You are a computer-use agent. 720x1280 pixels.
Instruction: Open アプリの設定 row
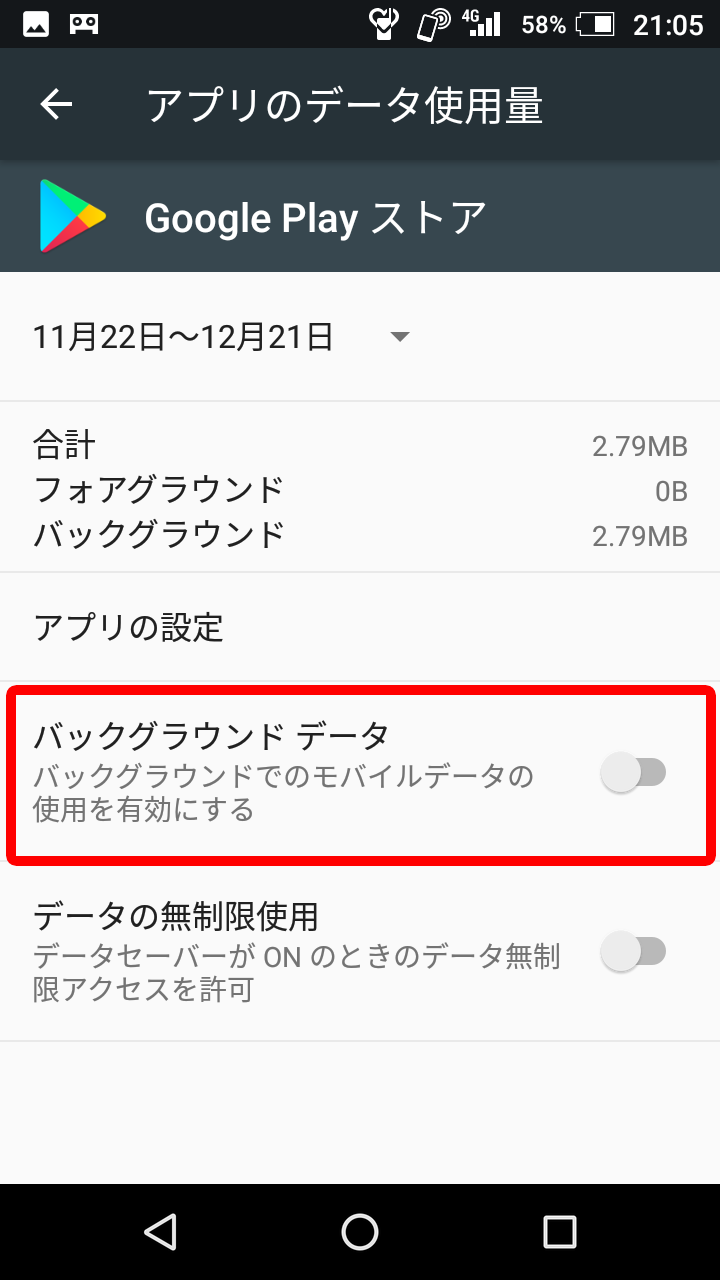click(x=360, y=627)
